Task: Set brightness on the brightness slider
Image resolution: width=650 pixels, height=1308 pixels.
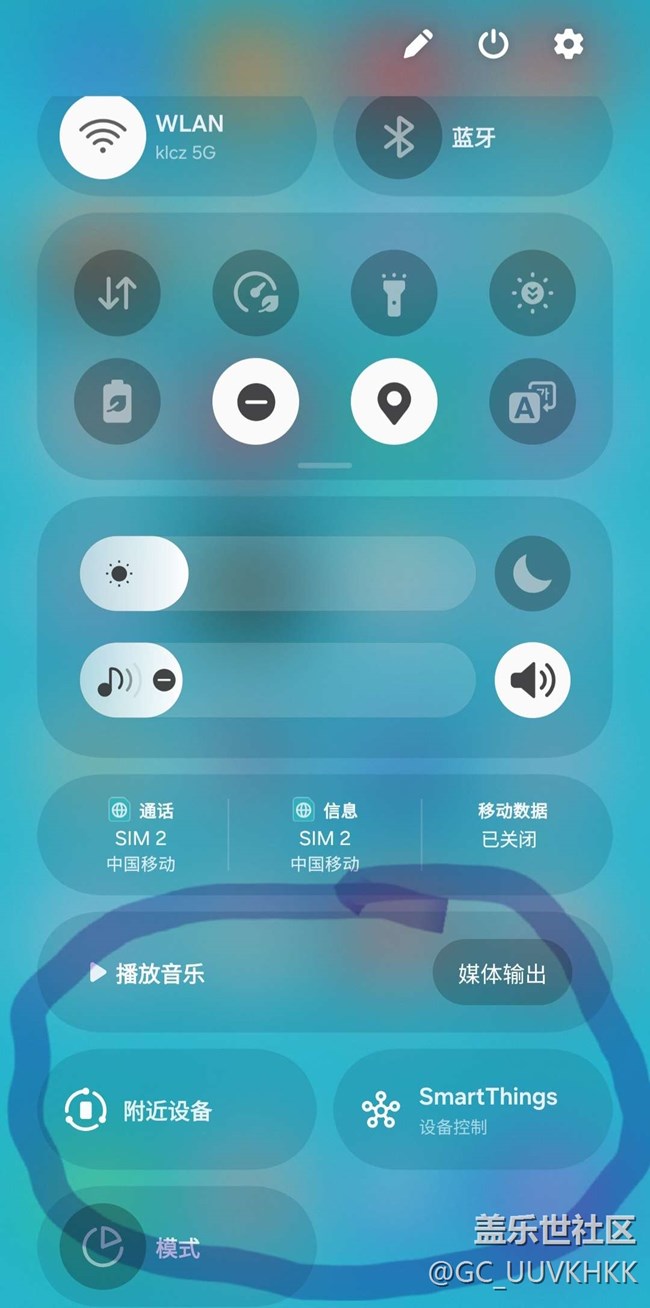Action: coord(277,574)
